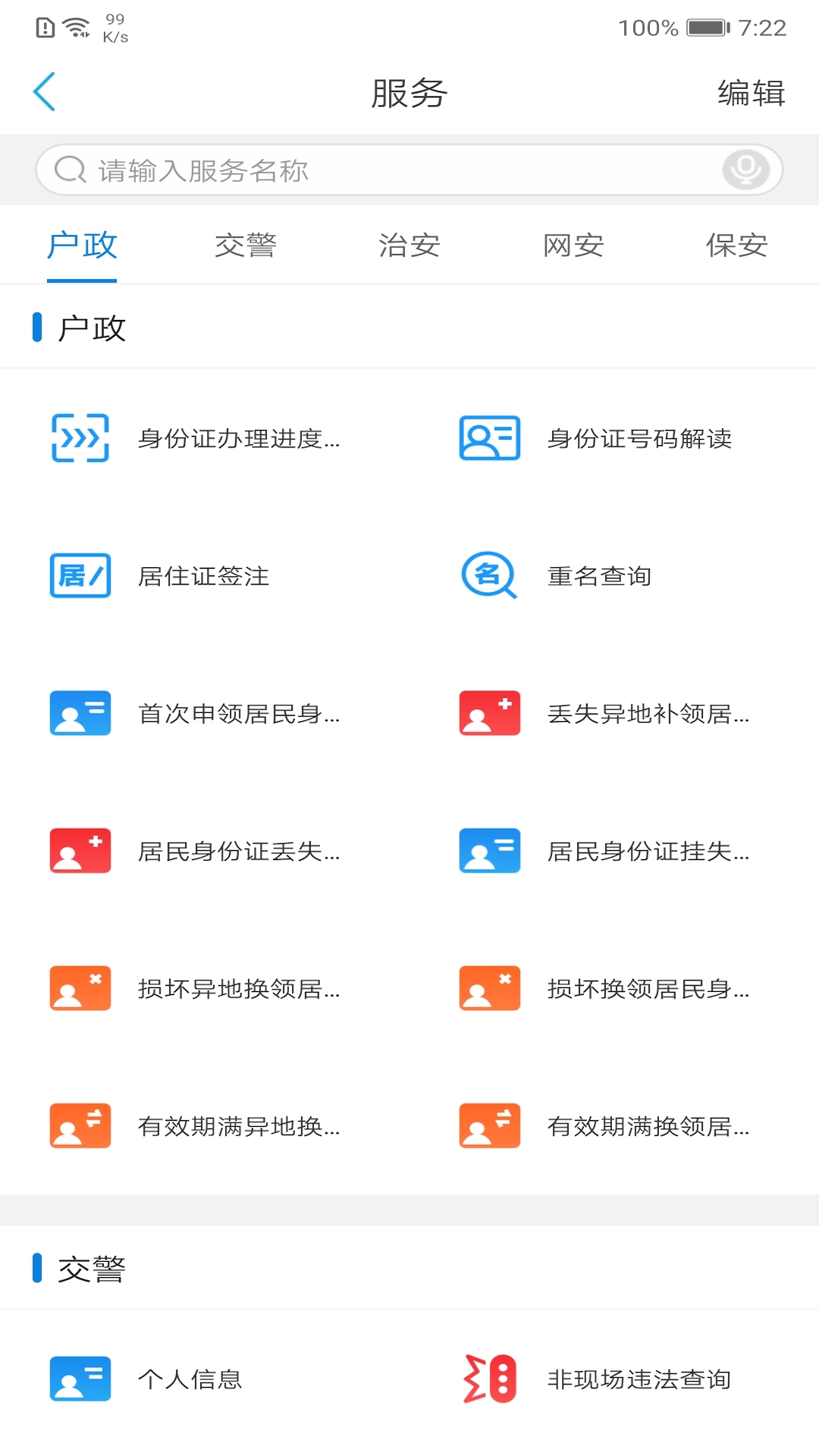
Task: Select the 网安 tab
Action: tap(573, 244)
